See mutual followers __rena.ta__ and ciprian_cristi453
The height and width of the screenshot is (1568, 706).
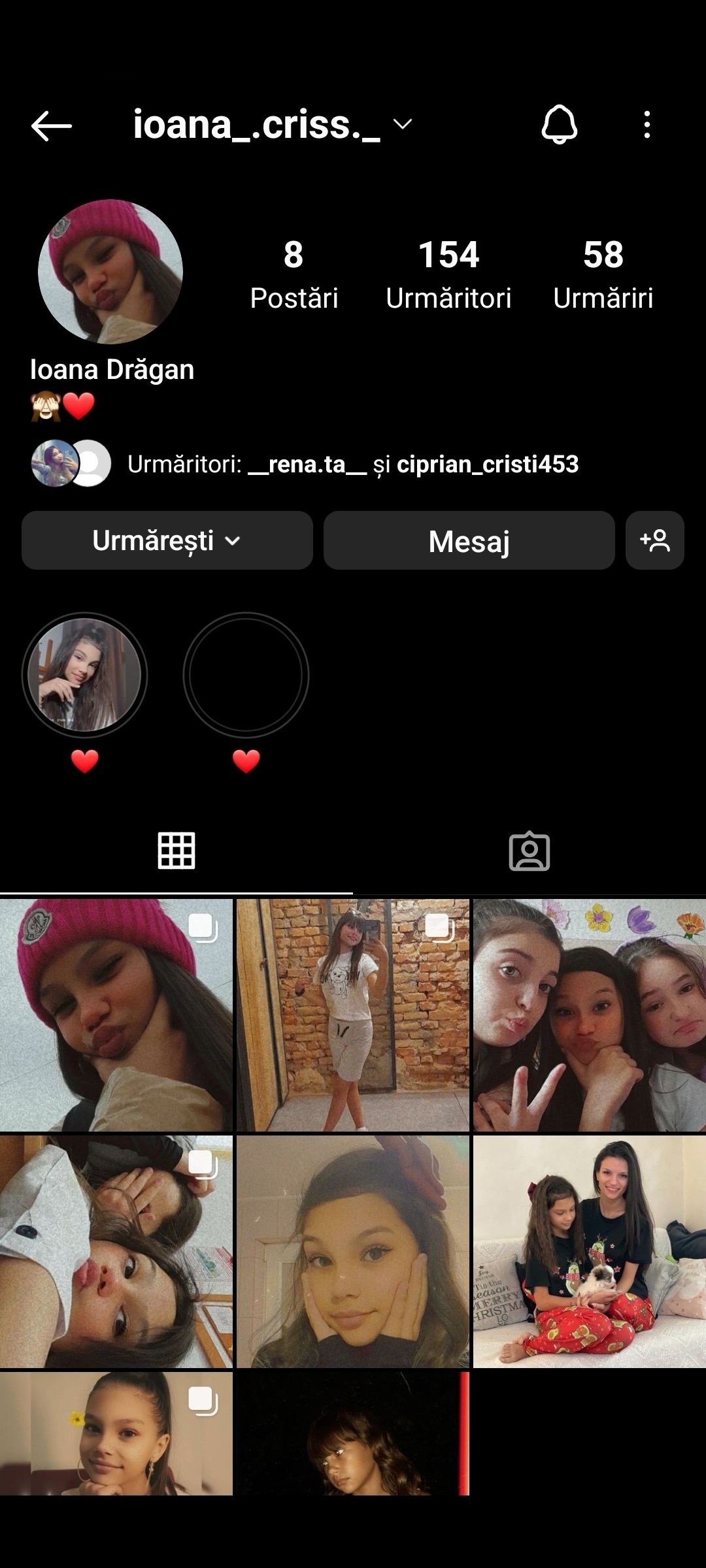[x=353, y=464]
